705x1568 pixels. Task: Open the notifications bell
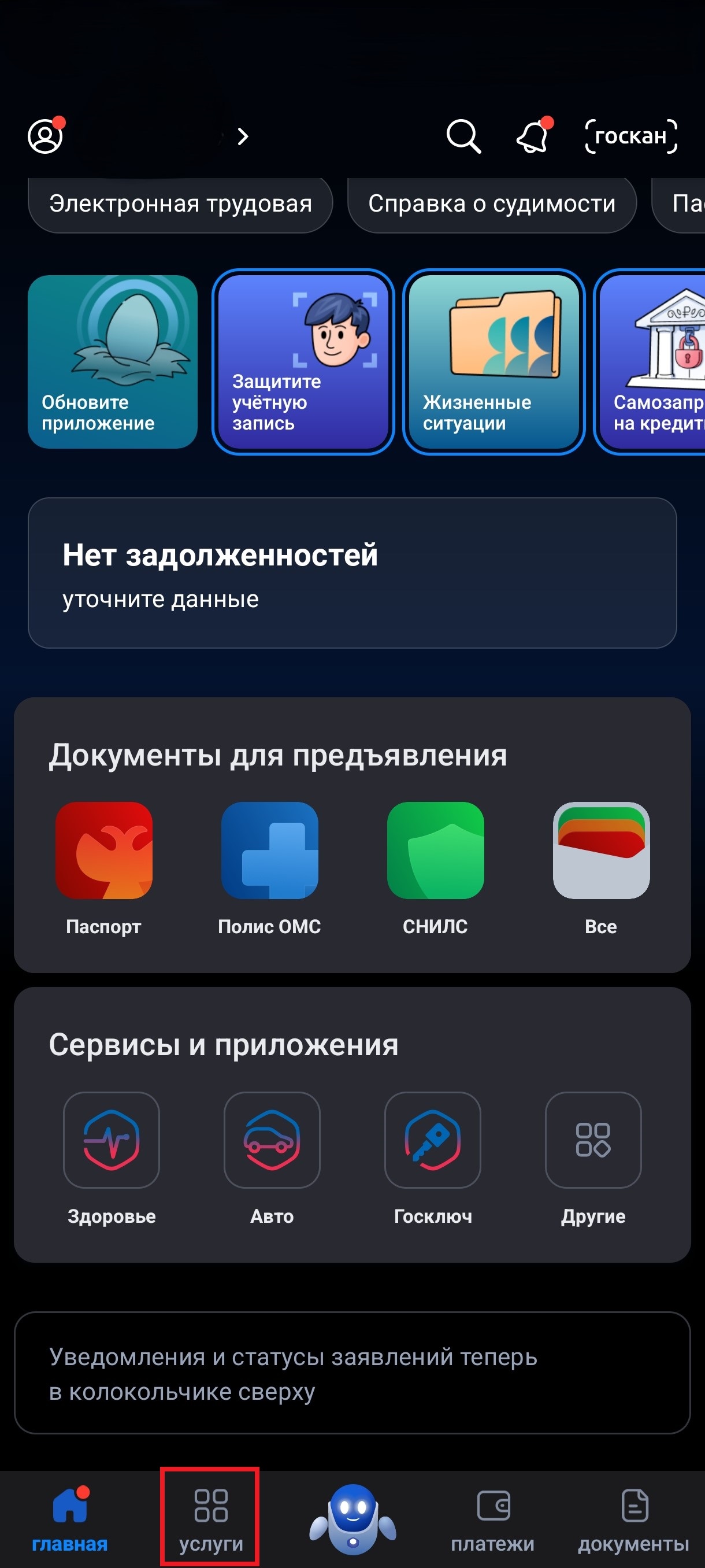point(533,136)
